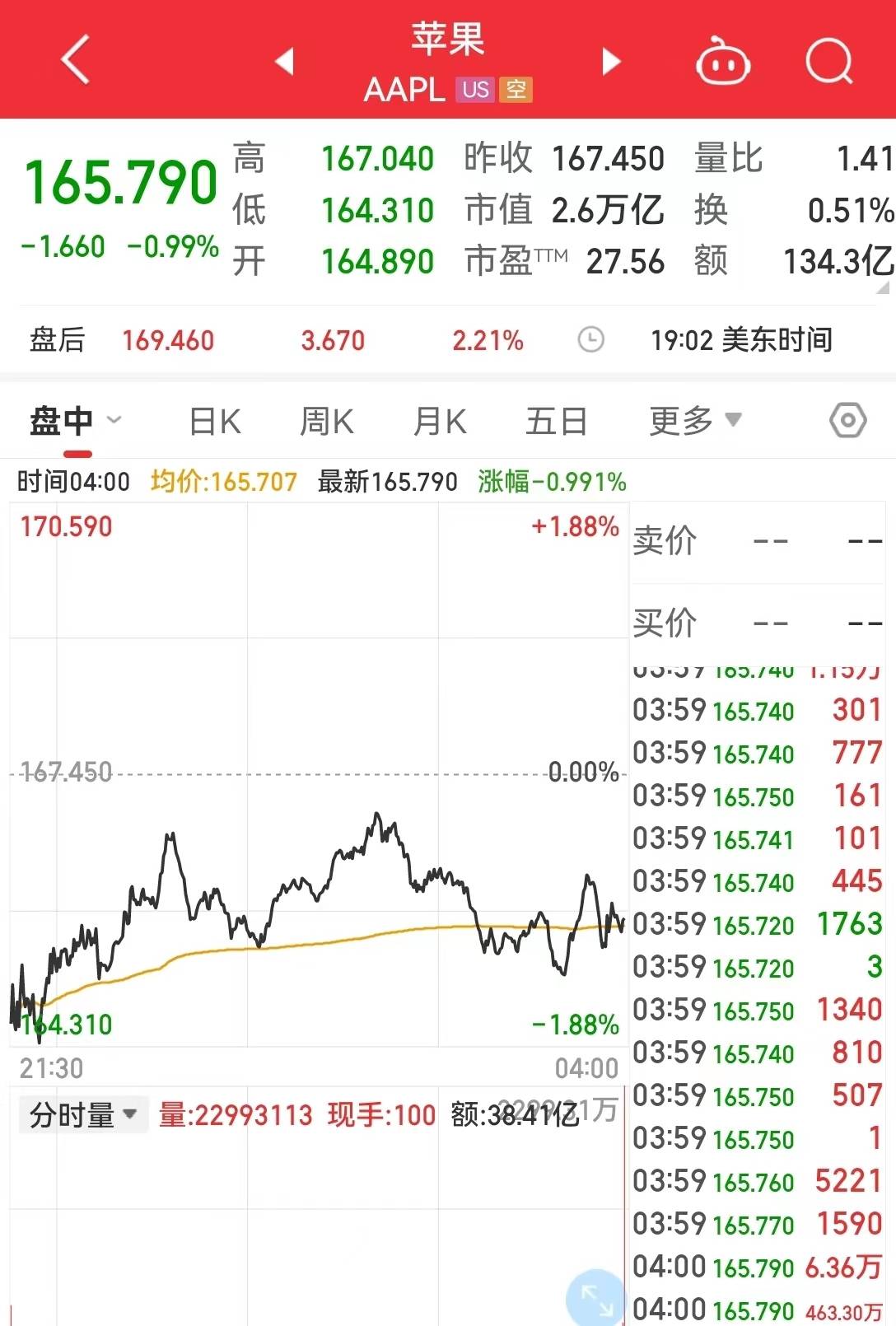The height and width of the screenshot is (1326, 896).
Task: Expand the chart to full screen
Action: pyautogui.click(x=595, y=1299)
